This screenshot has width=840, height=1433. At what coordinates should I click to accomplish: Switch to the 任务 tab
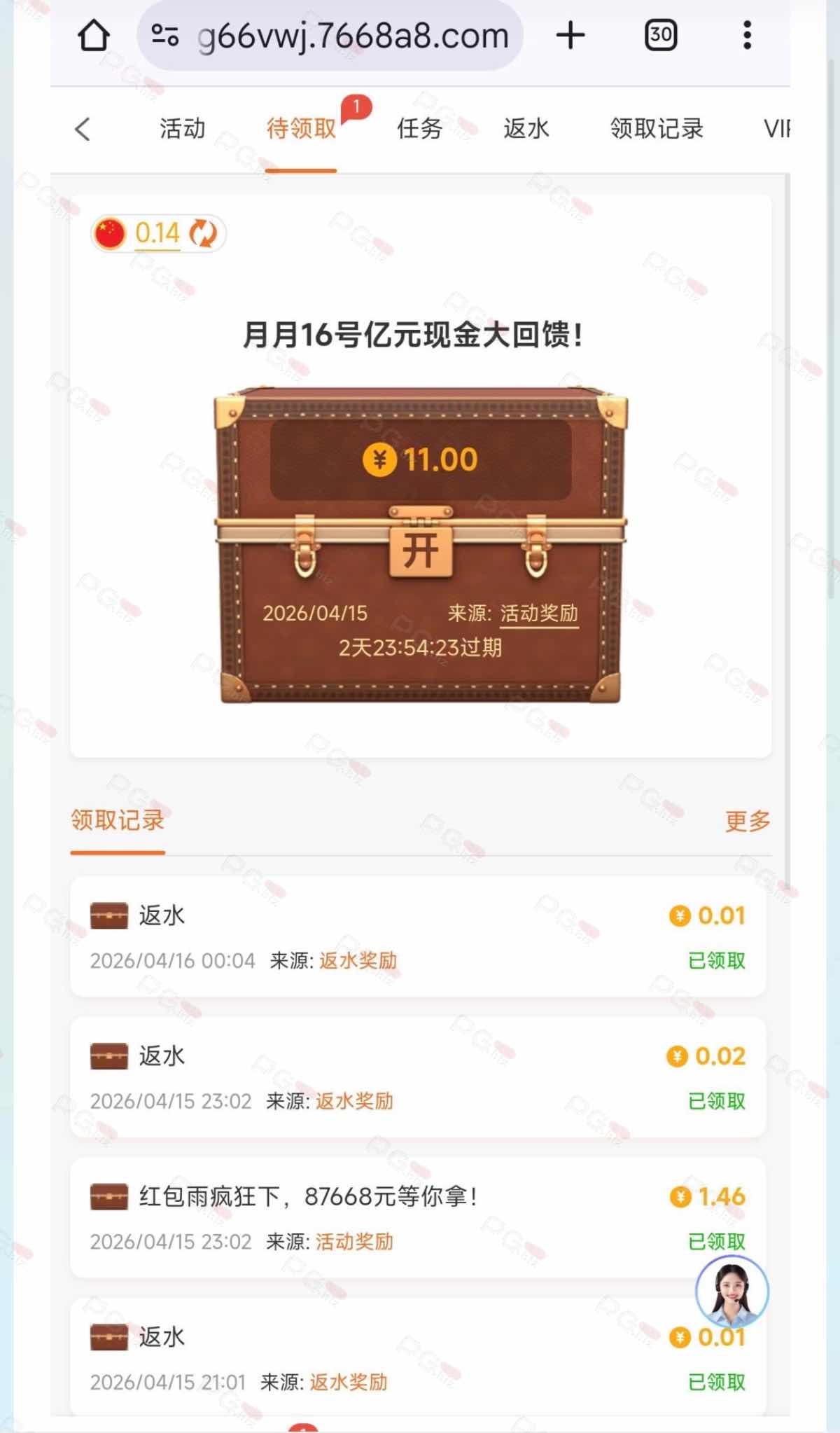coord(419,129)
